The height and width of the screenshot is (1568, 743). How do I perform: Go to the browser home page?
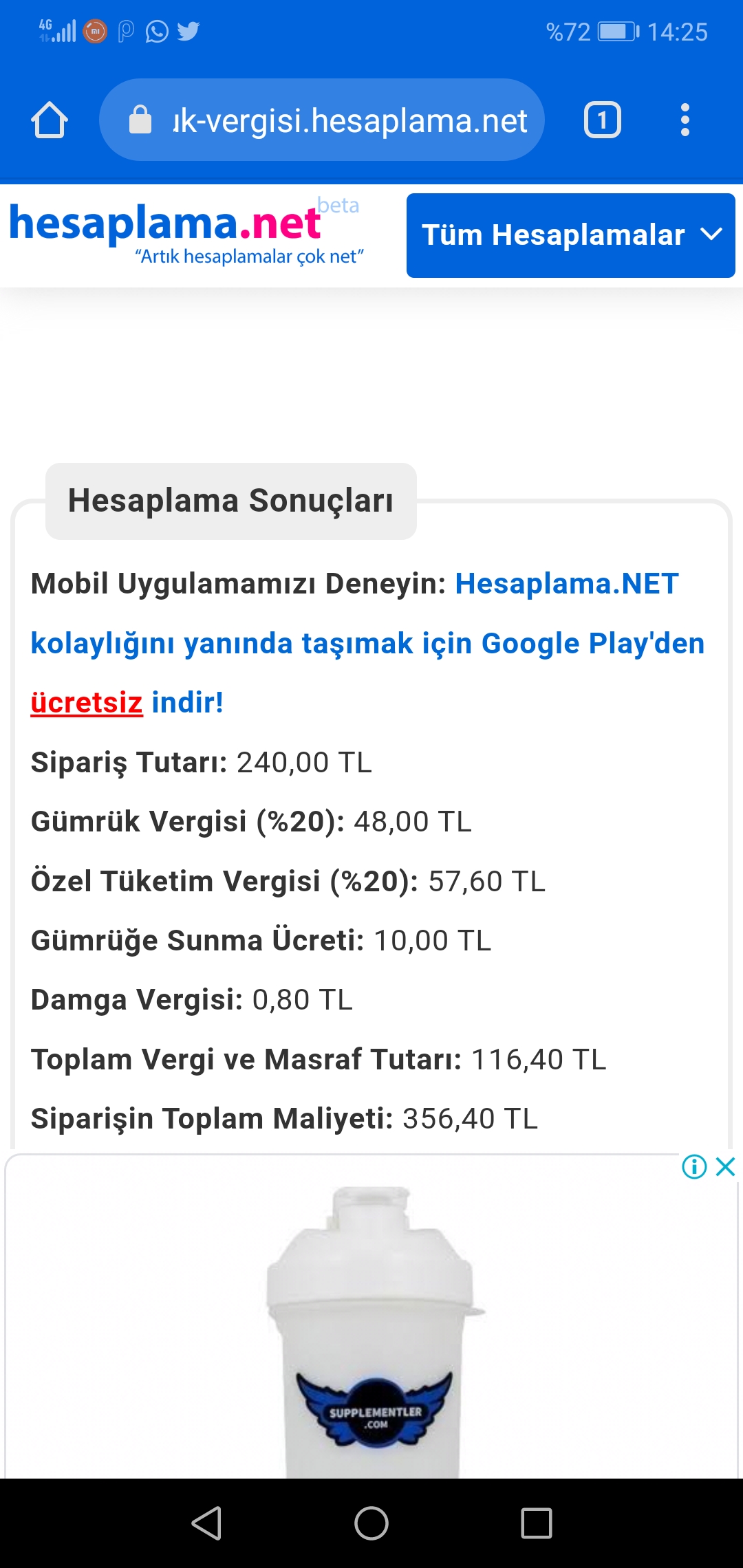(50, 120)
